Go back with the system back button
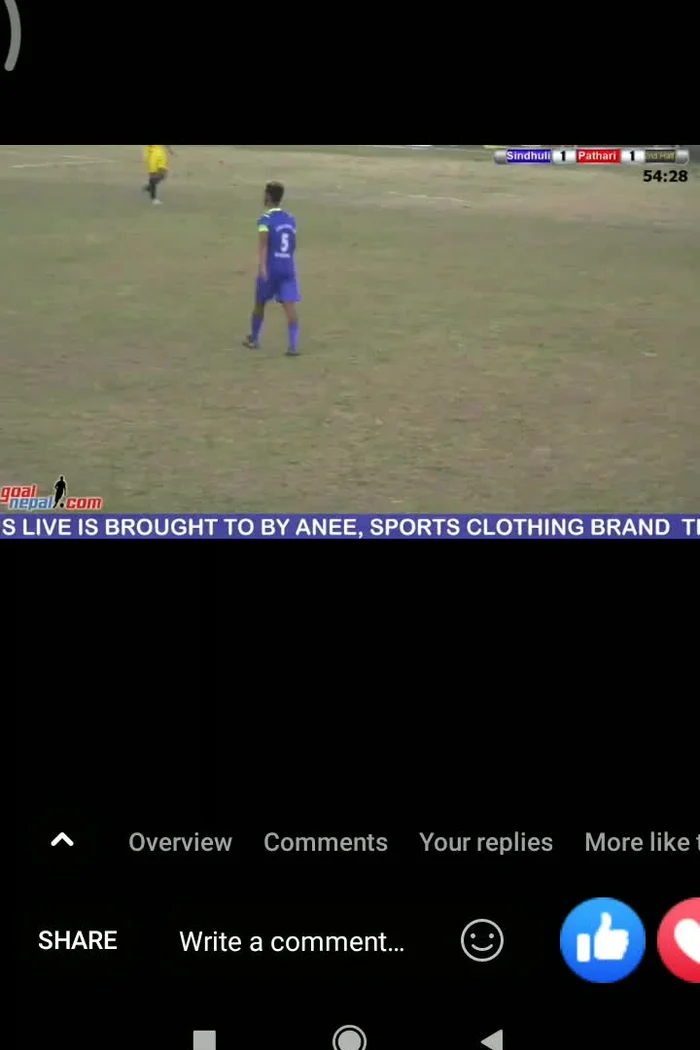 [x=492, y=1040]
